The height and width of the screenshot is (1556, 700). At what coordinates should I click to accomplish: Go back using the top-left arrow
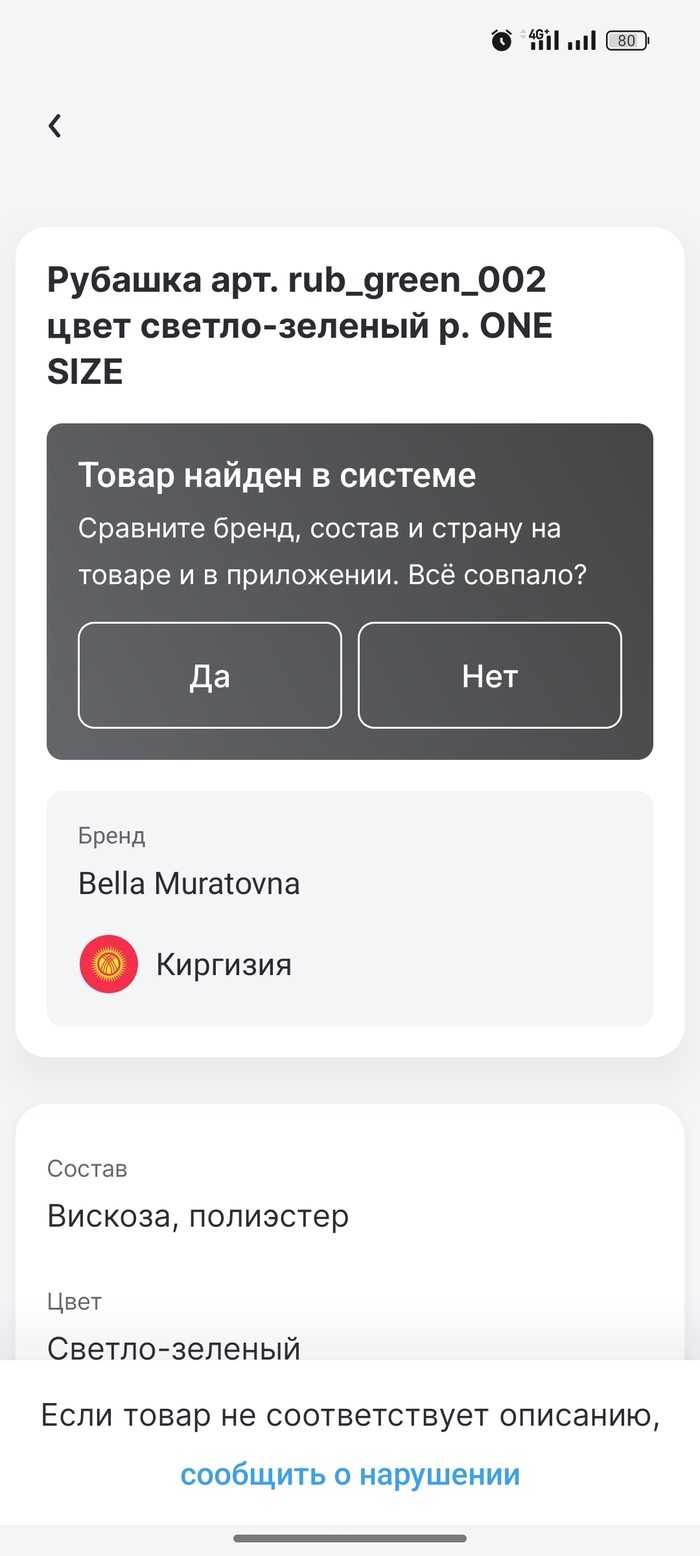55,125
